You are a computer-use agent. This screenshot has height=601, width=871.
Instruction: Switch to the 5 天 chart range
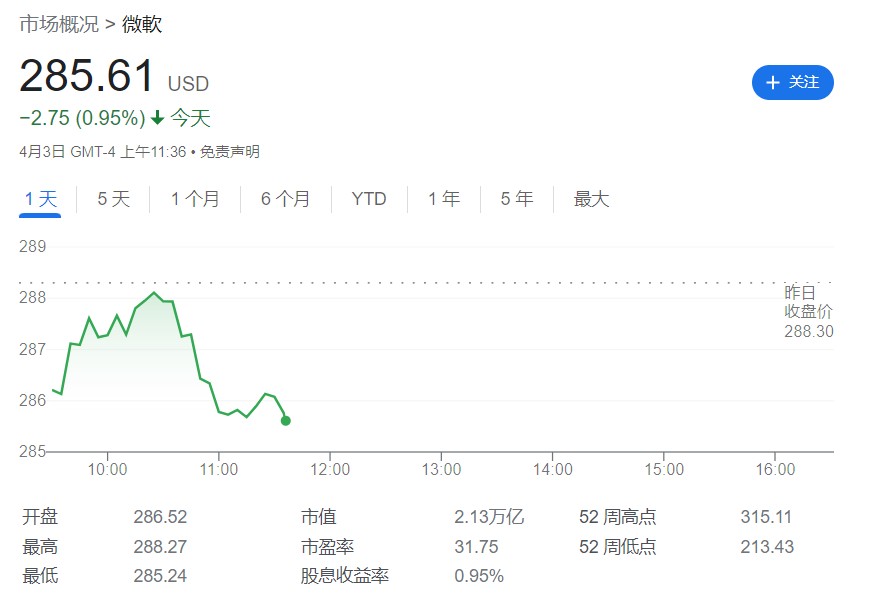click(113, 199)
